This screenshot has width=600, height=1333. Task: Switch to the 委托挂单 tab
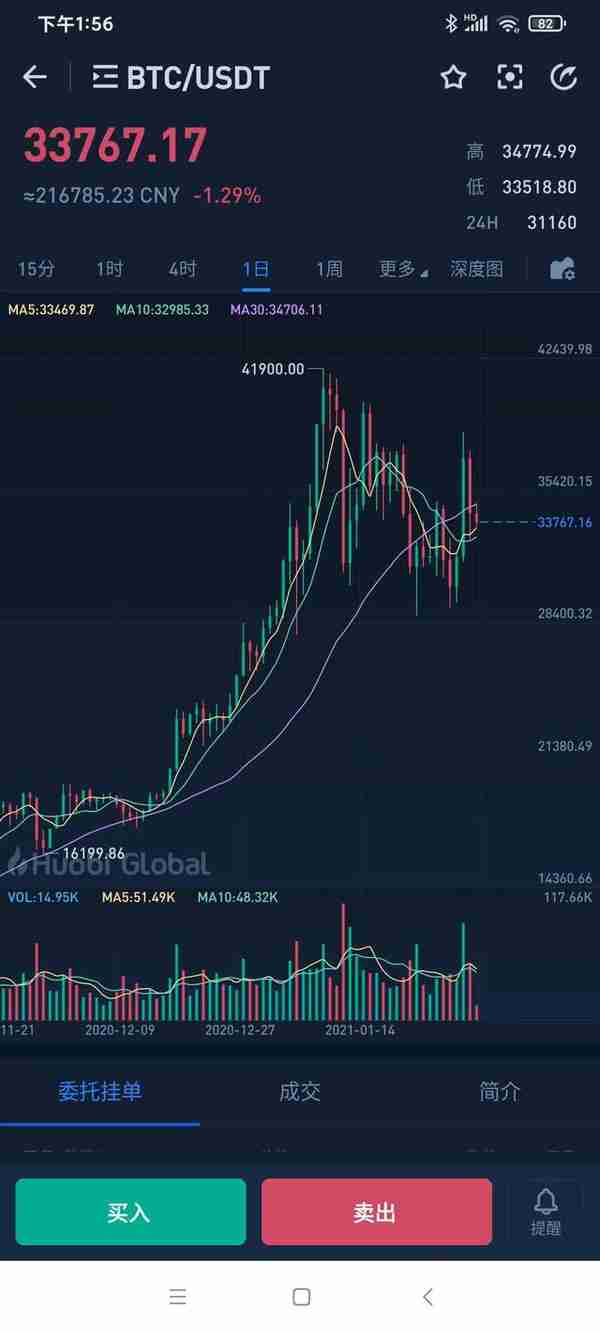coord(100,1091)
